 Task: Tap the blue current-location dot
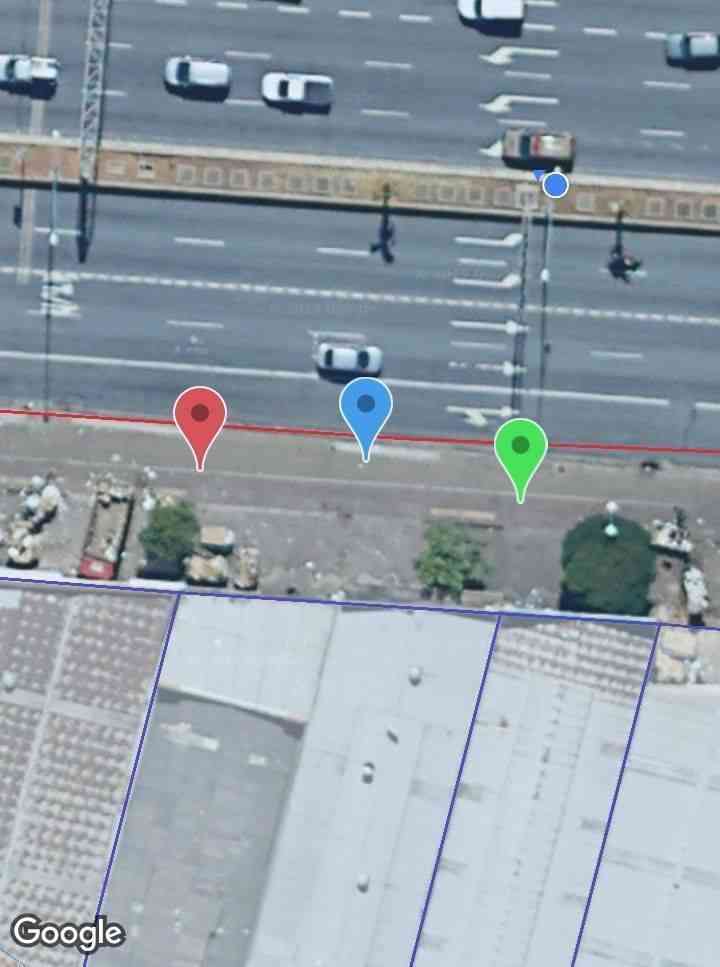[556, 185]
